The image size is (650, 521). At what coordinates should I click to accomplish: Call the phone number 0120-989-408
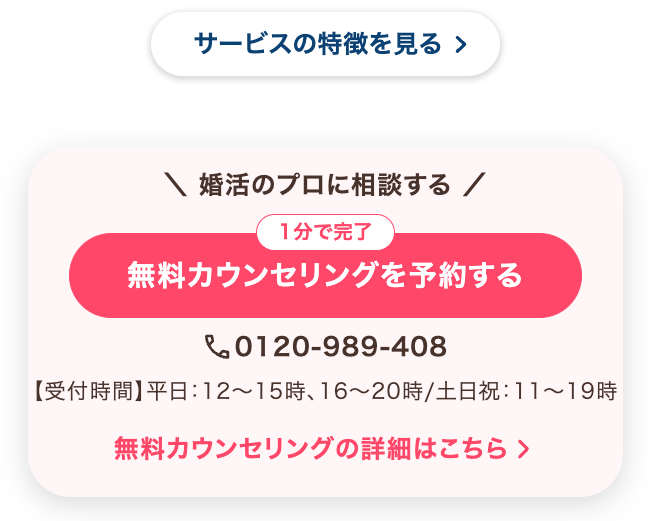(x=326, y=347)
